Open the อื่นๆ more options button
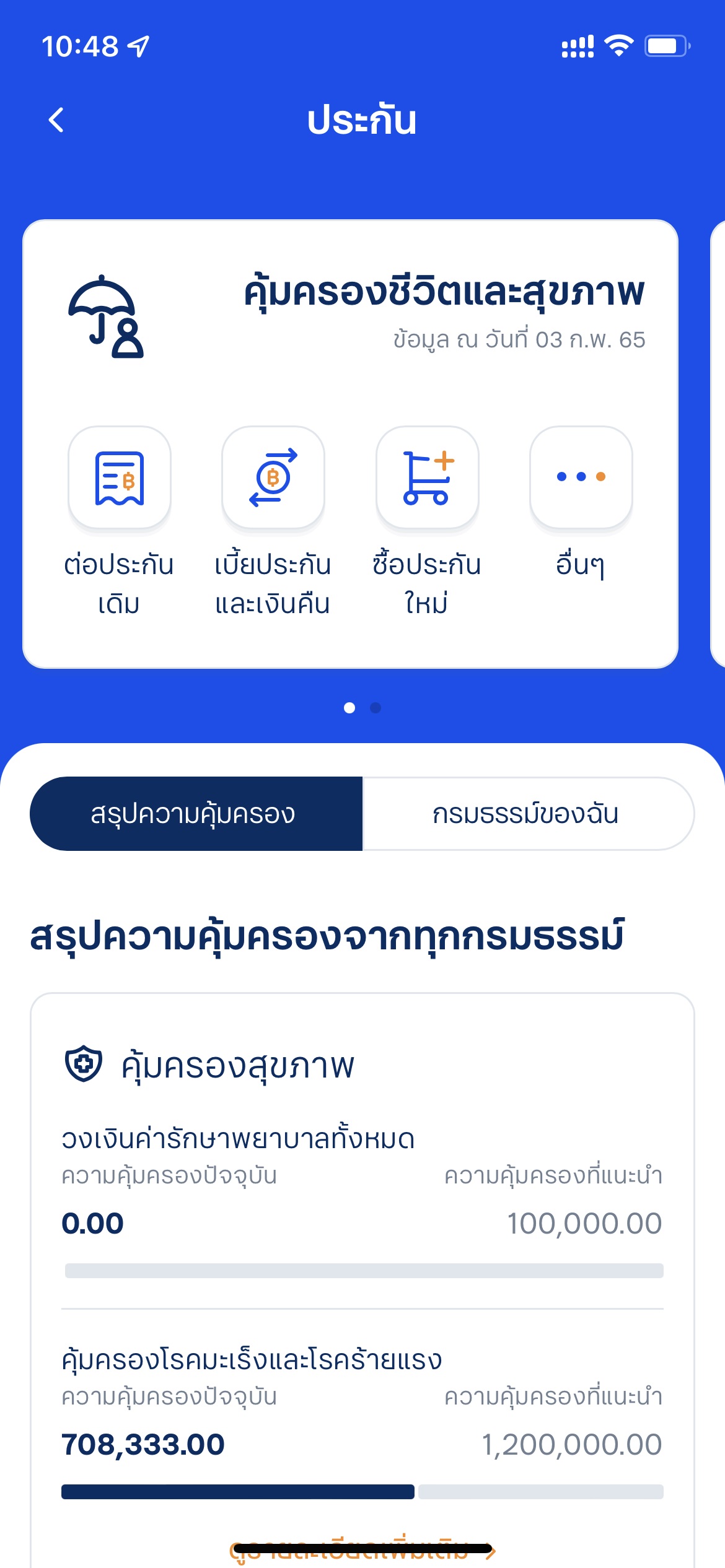 [581, 477]
